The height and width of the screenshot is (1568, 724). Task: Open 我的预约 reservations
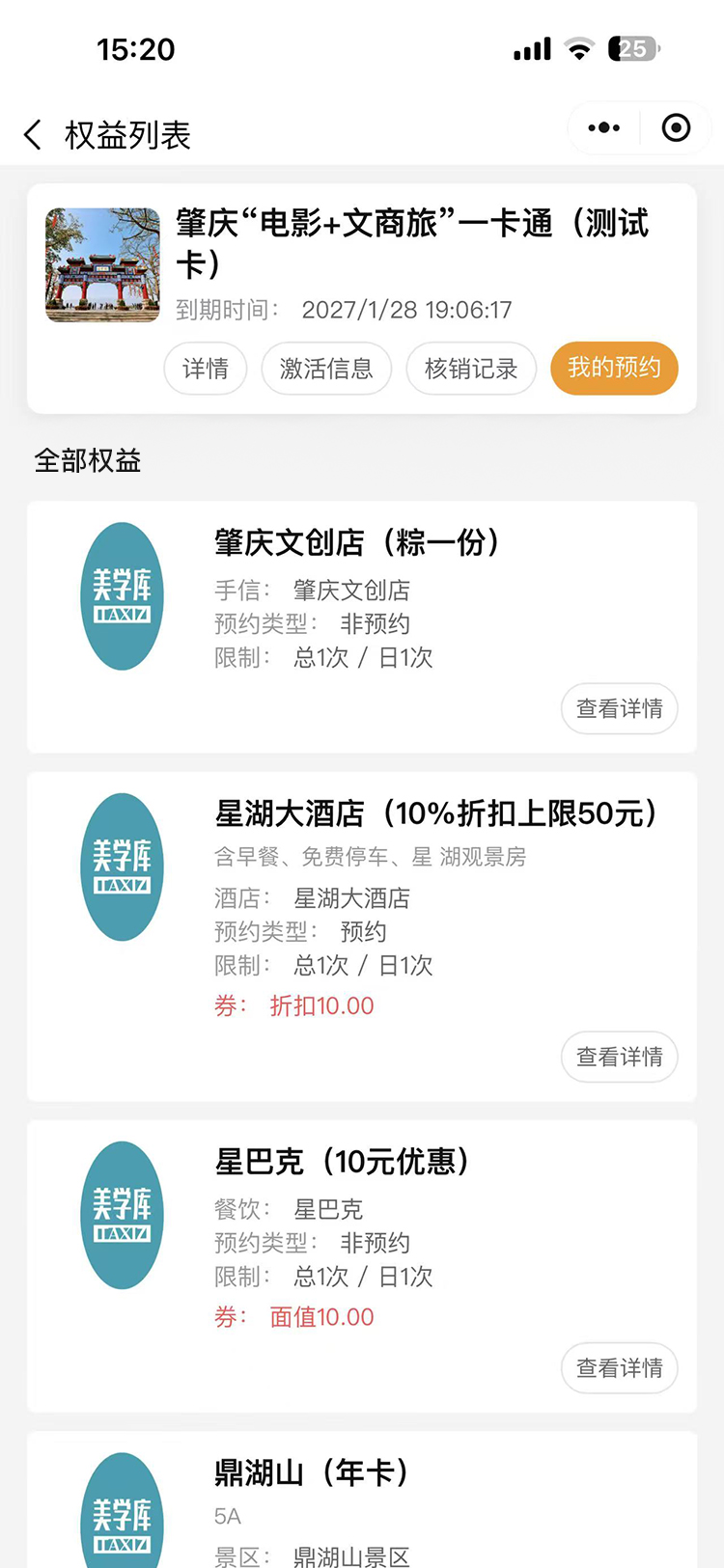pyautogui.click(x=614, y=369)
